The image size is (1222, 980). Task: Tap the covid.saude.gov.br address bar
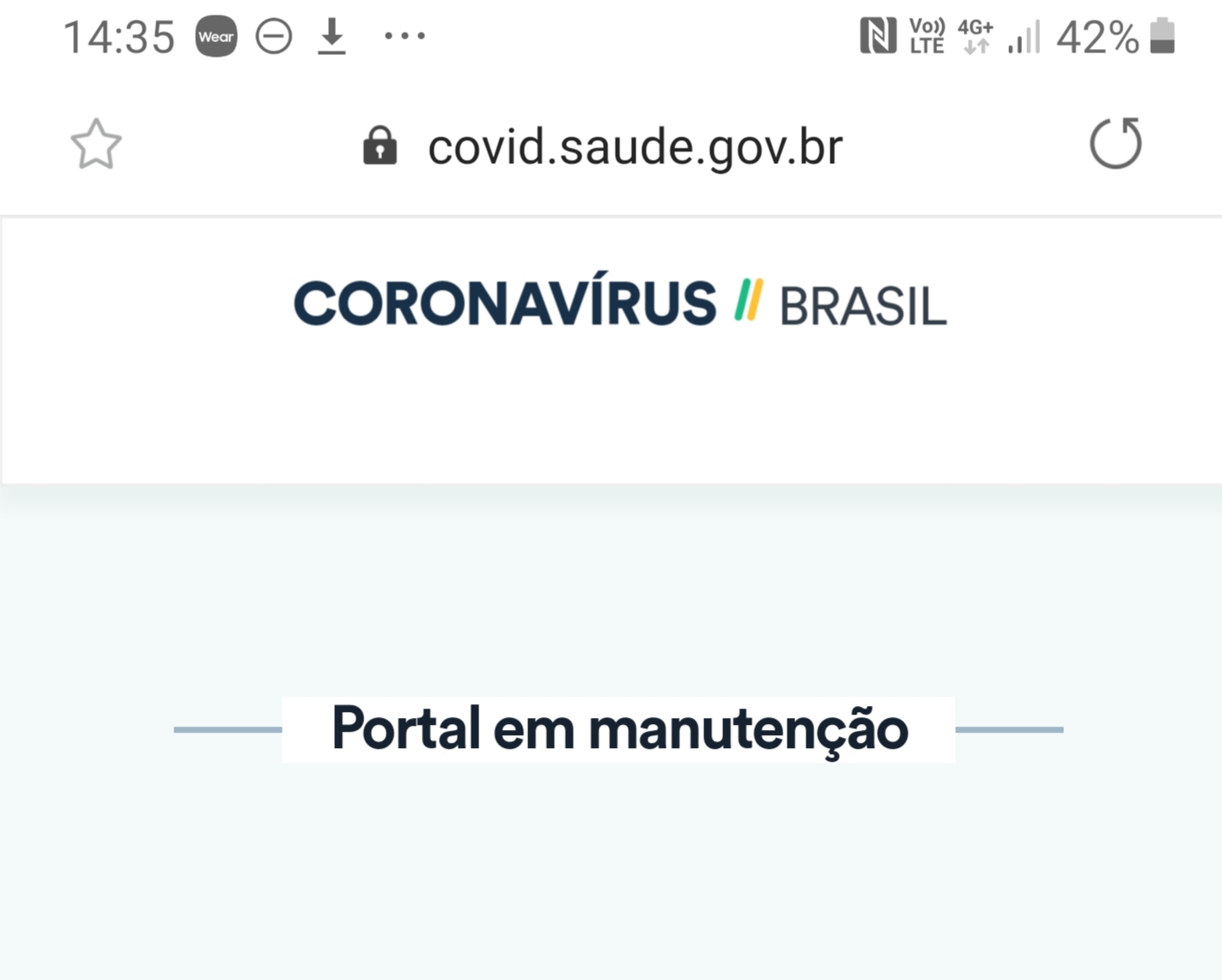click(x=635, y=147)
